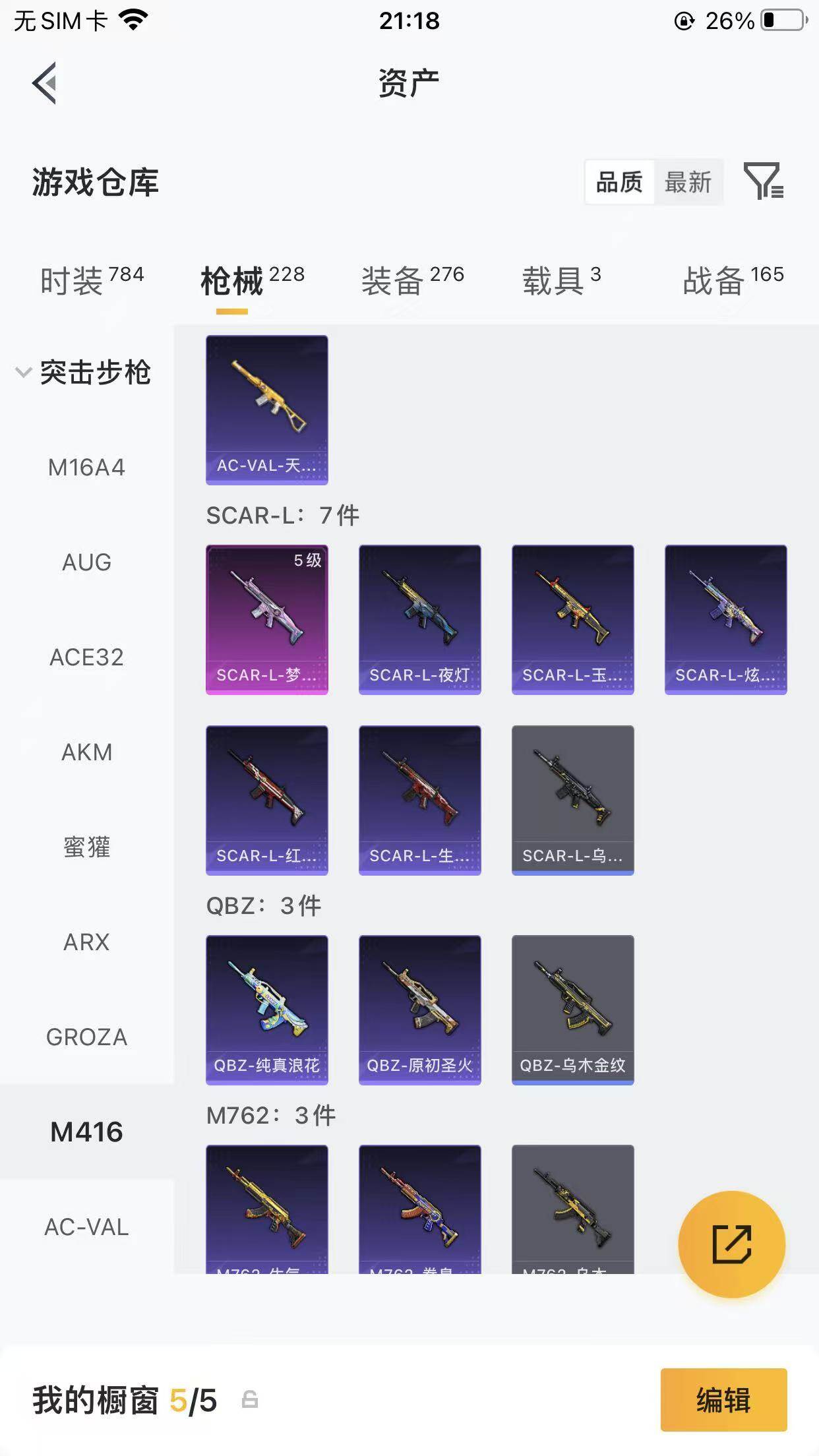Sort items by 最新
The height and width of the screenshot is (1456, 819).
pyautogui.click(x=688, y=182)
